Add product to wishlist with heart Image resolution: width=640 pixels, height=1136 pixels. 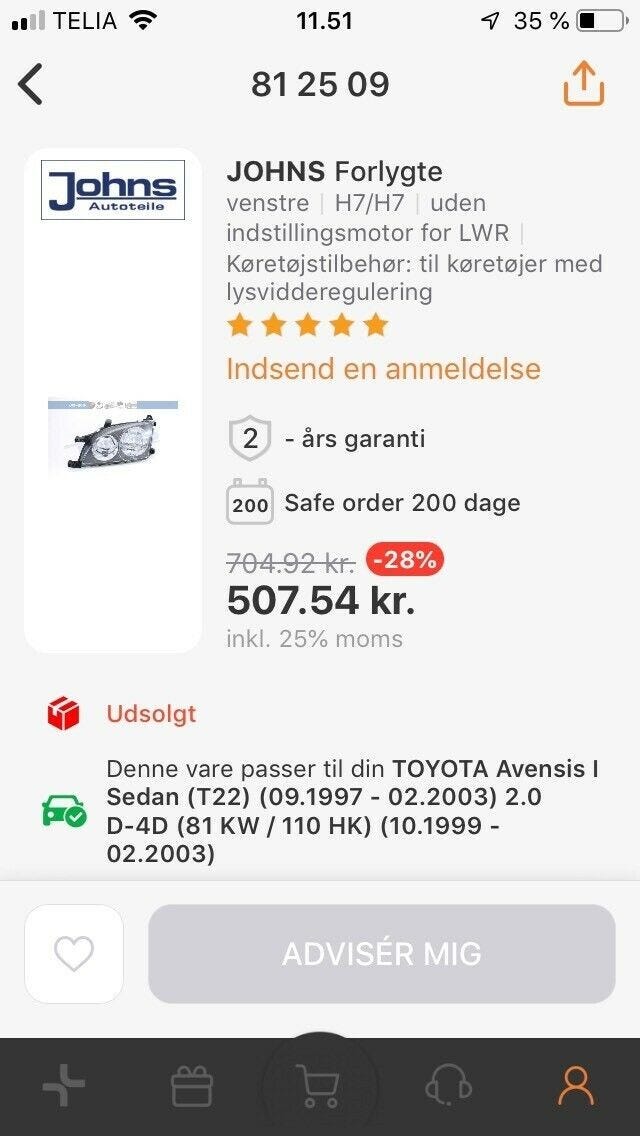[74, 954]
